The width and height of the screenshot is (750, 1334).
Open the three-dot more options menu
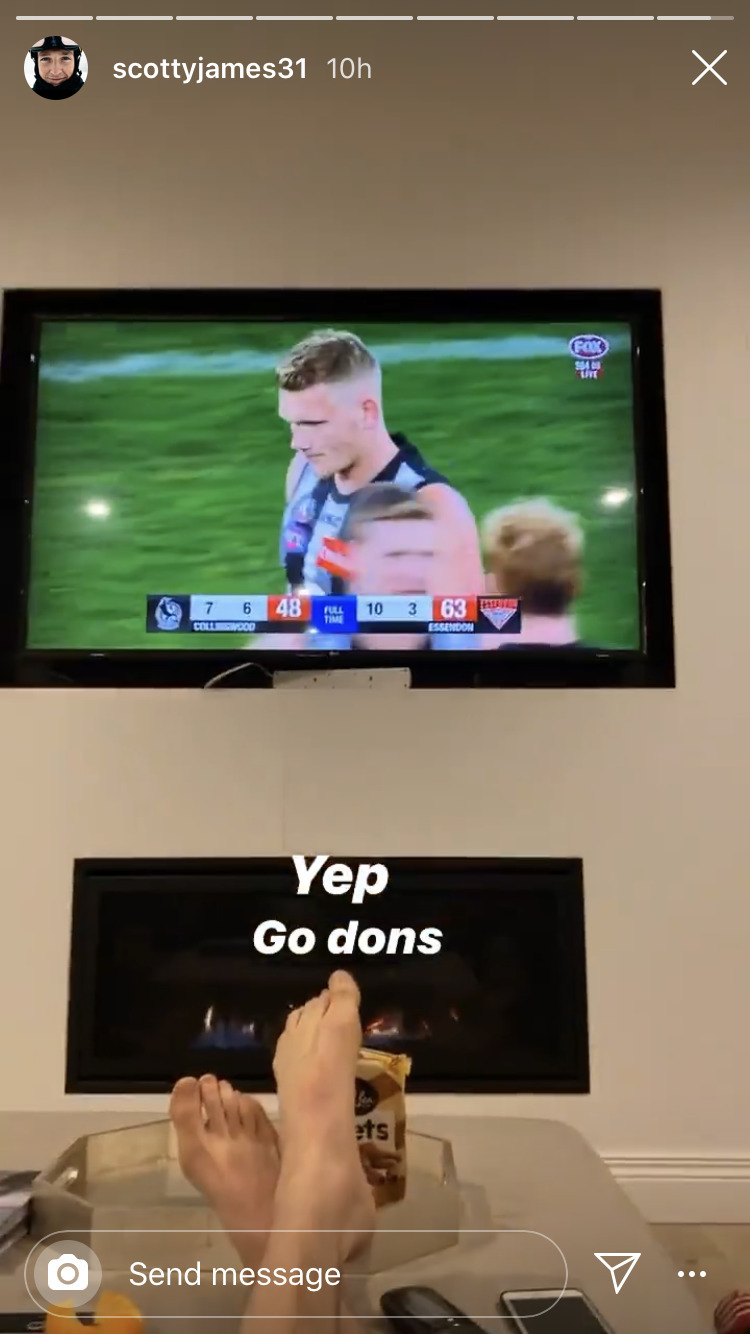click(692, 1274)
